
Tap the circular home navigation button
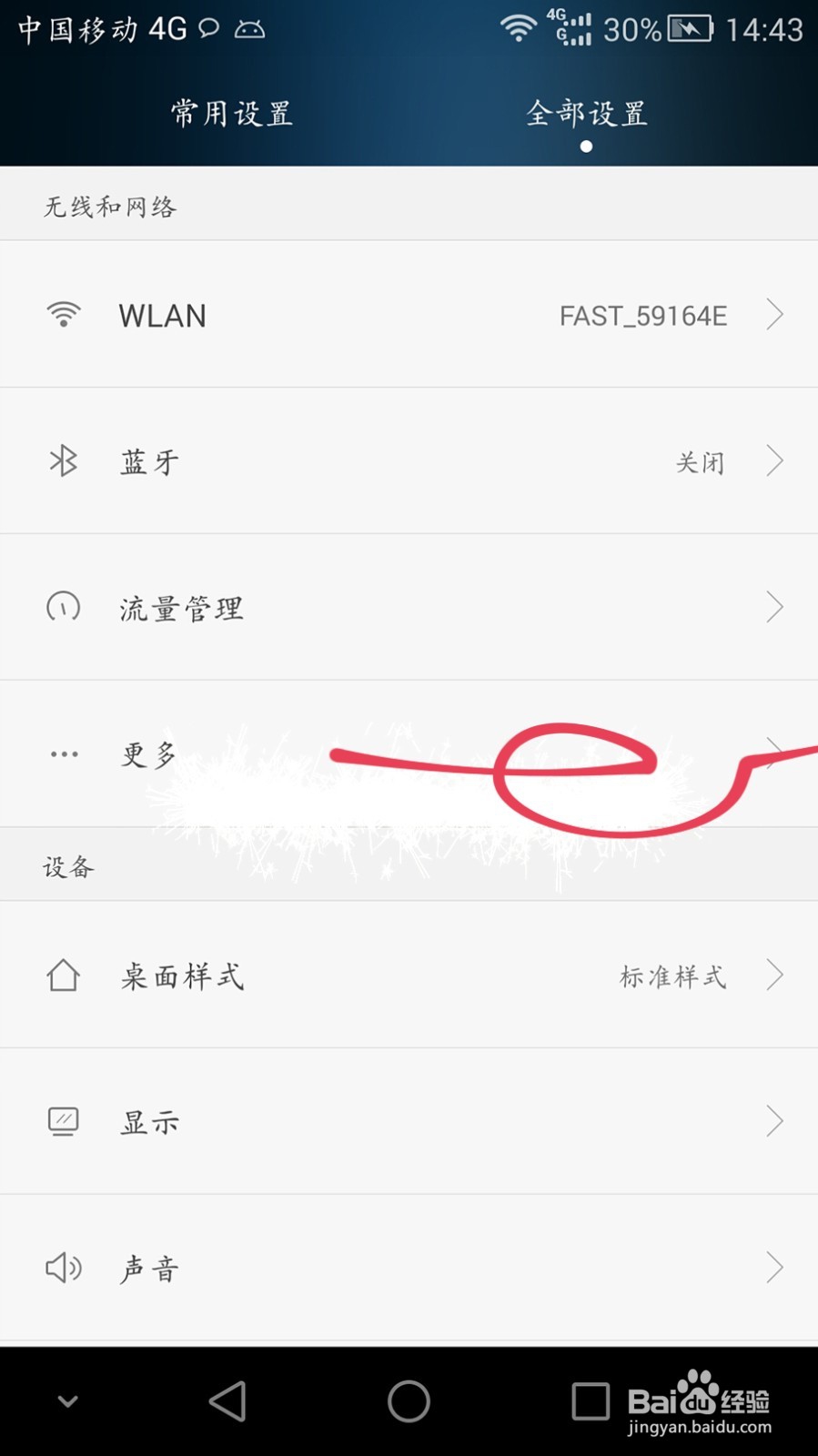[409, 1401]
